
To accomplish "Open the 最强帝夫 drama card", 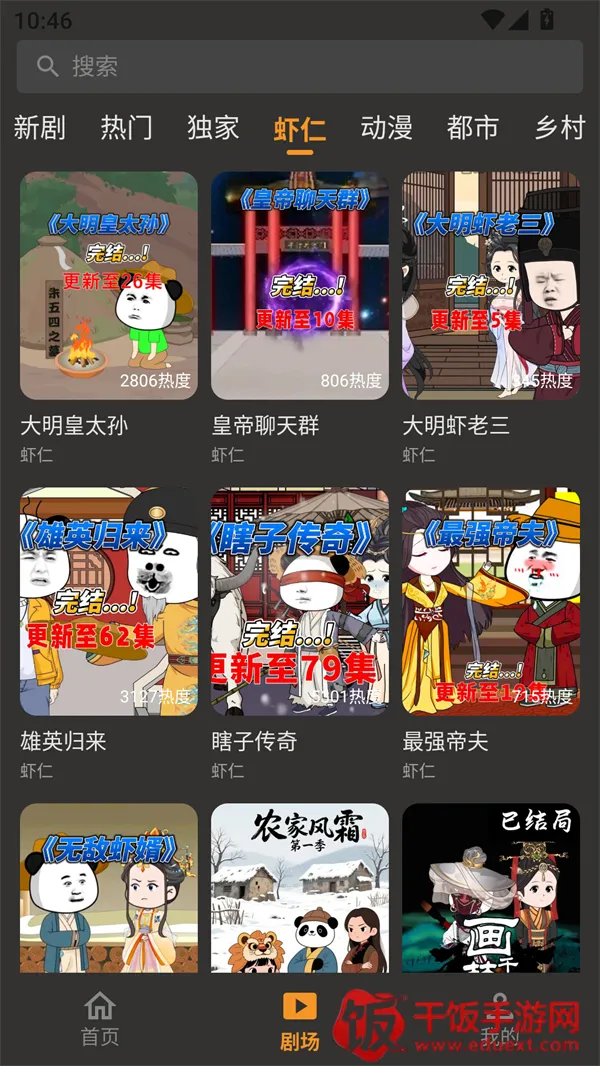I will (491, 602).
